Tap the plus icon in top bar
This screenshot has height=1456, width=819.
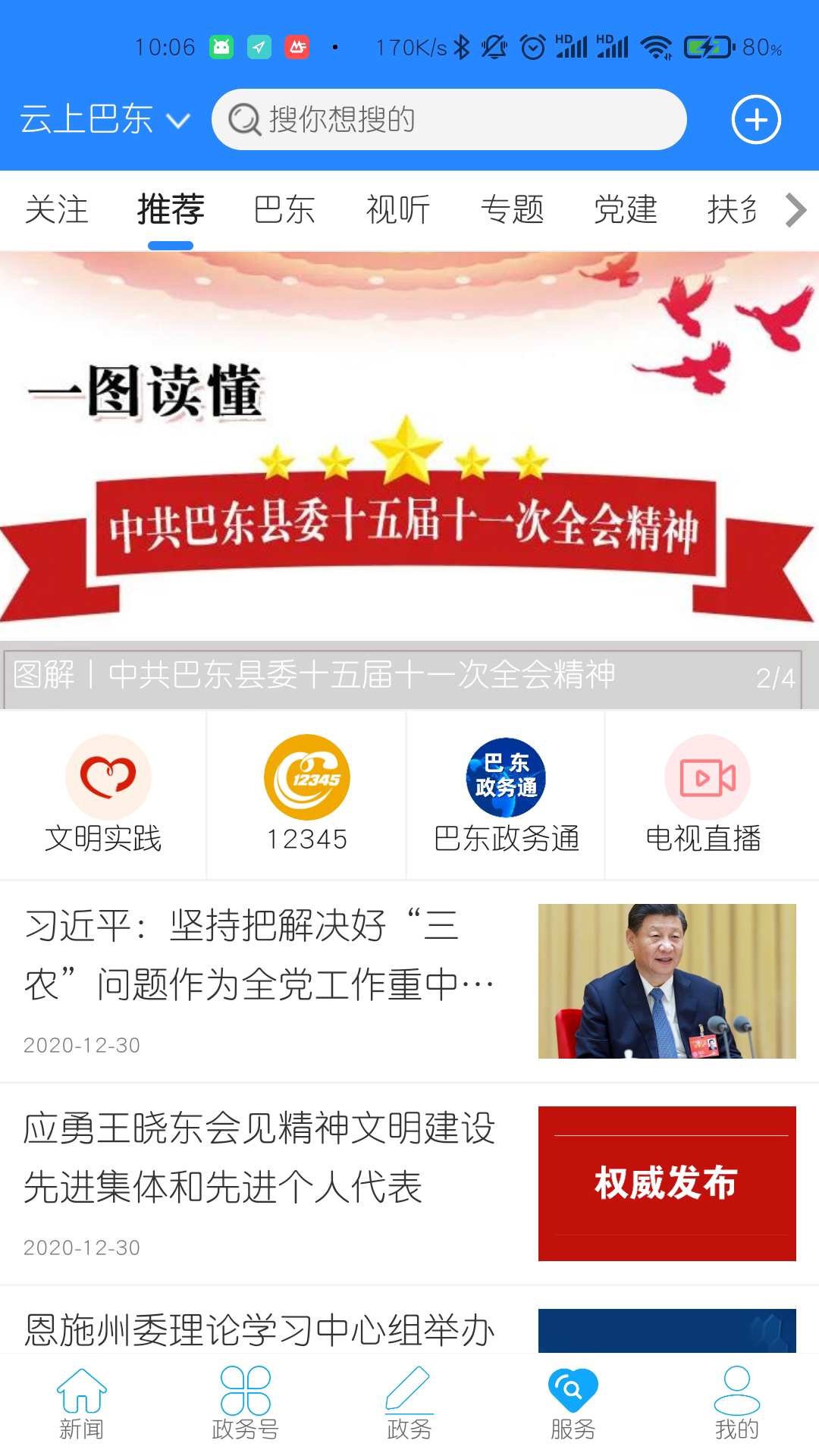(755, 120)
